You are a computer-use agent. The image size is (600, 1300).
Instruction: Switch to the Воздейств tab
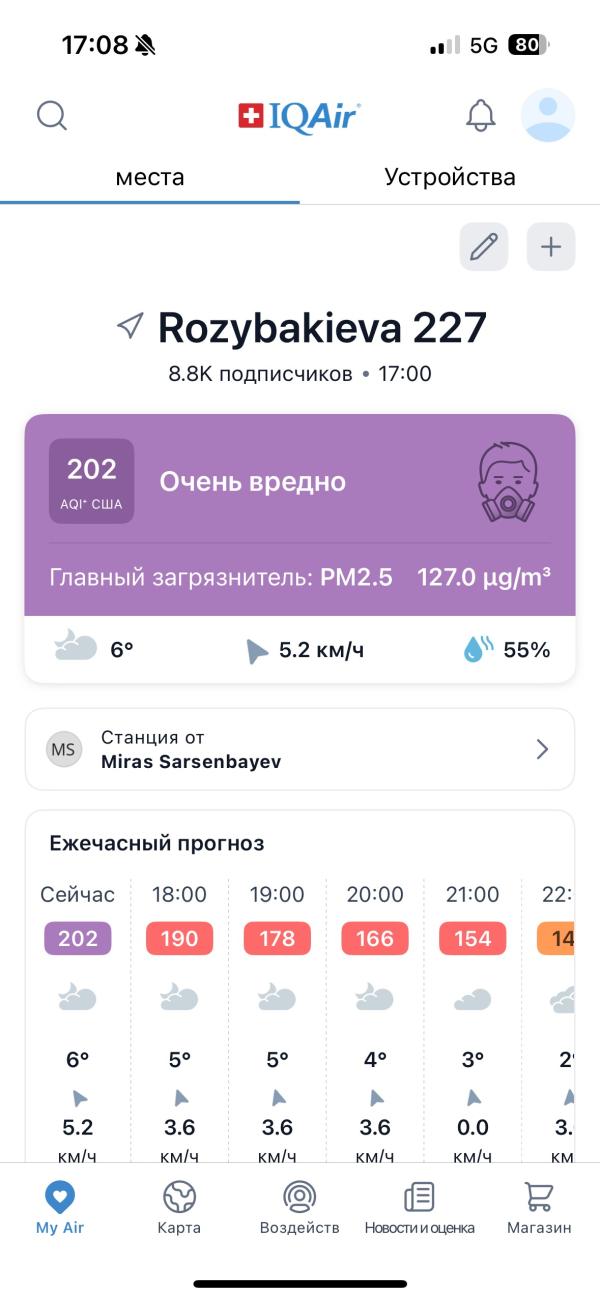point(299,1207)
